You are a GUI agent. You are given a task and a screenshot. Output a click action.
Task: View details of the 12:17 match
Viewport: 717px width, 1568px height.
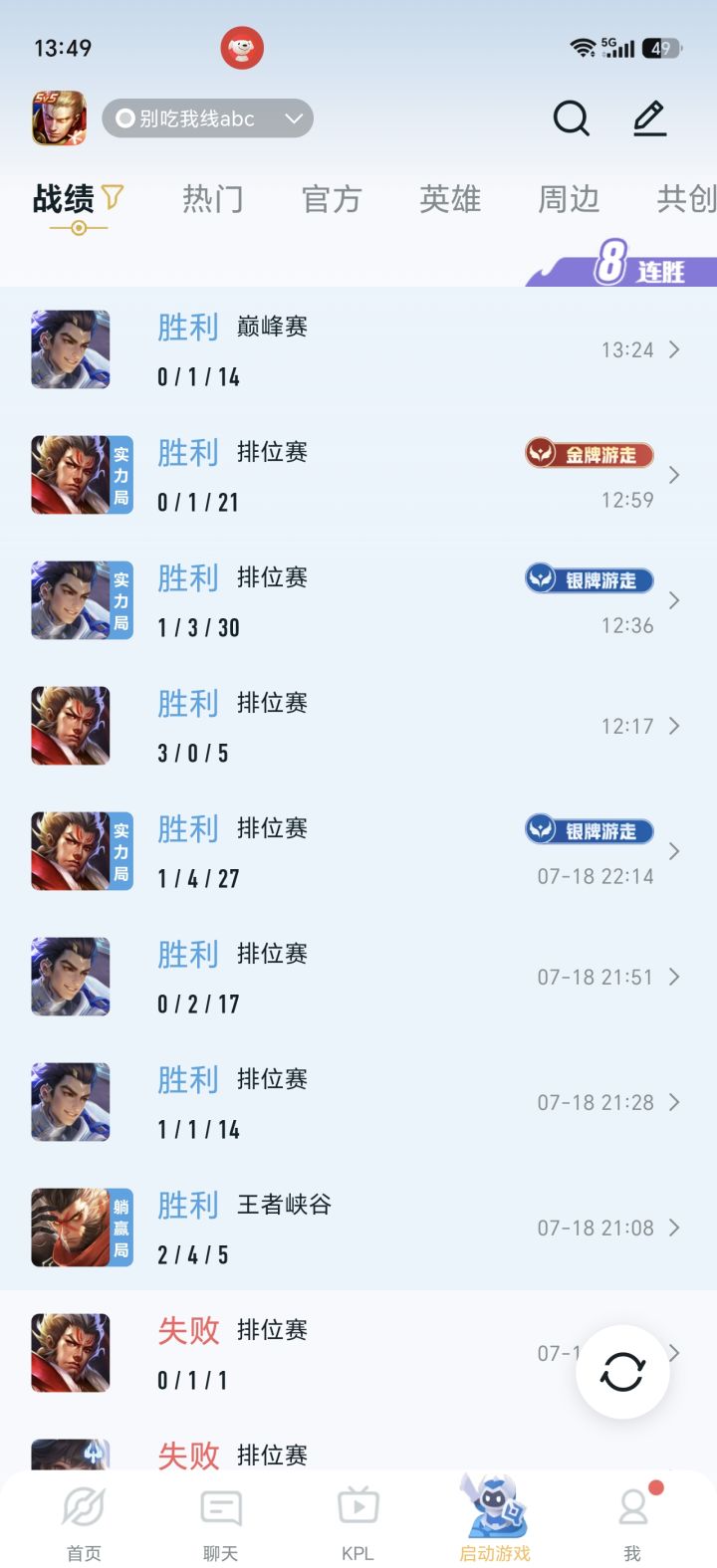point(358,726)
